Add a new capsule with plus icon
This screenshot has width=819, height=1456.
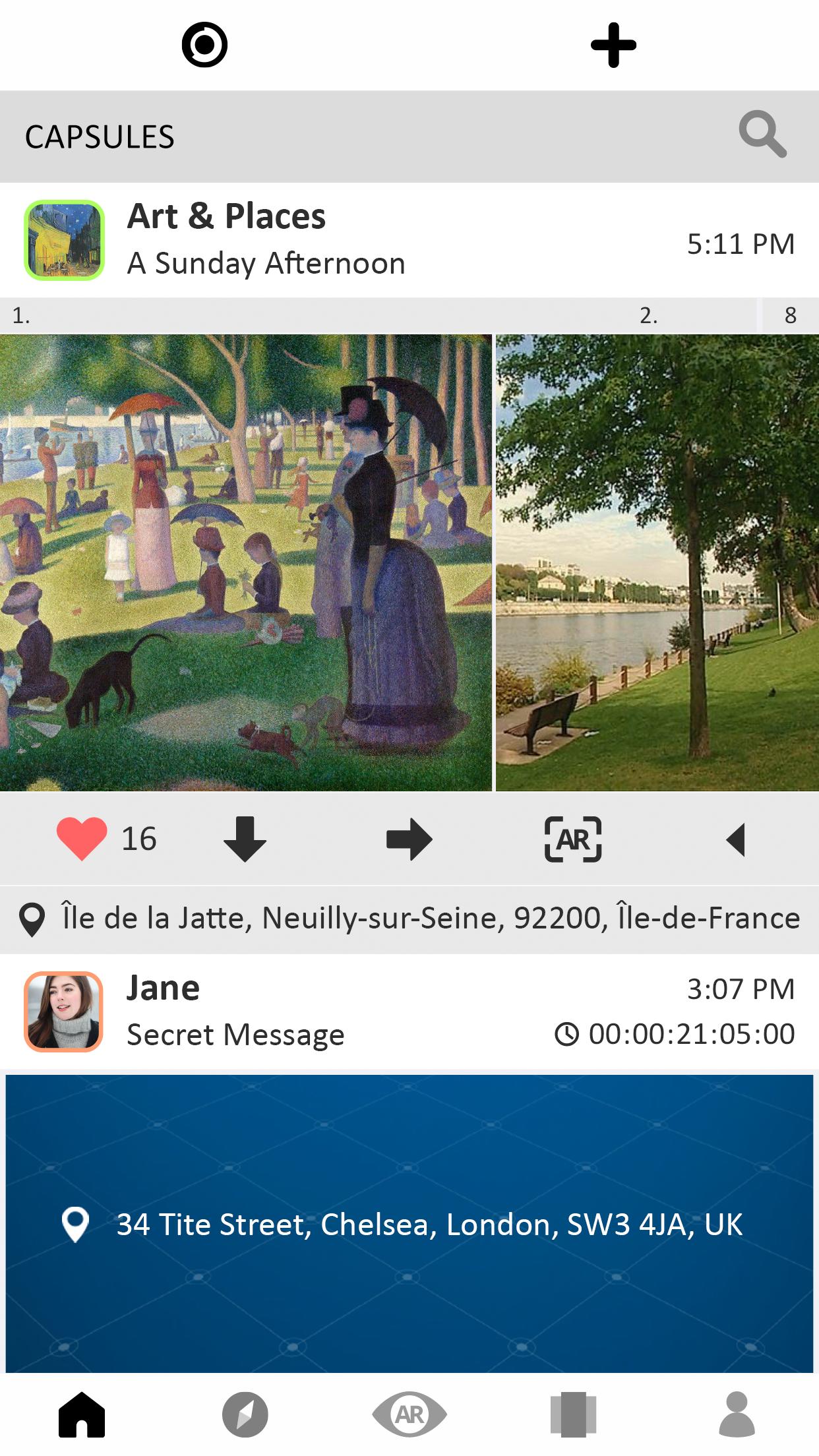(613, 45)
